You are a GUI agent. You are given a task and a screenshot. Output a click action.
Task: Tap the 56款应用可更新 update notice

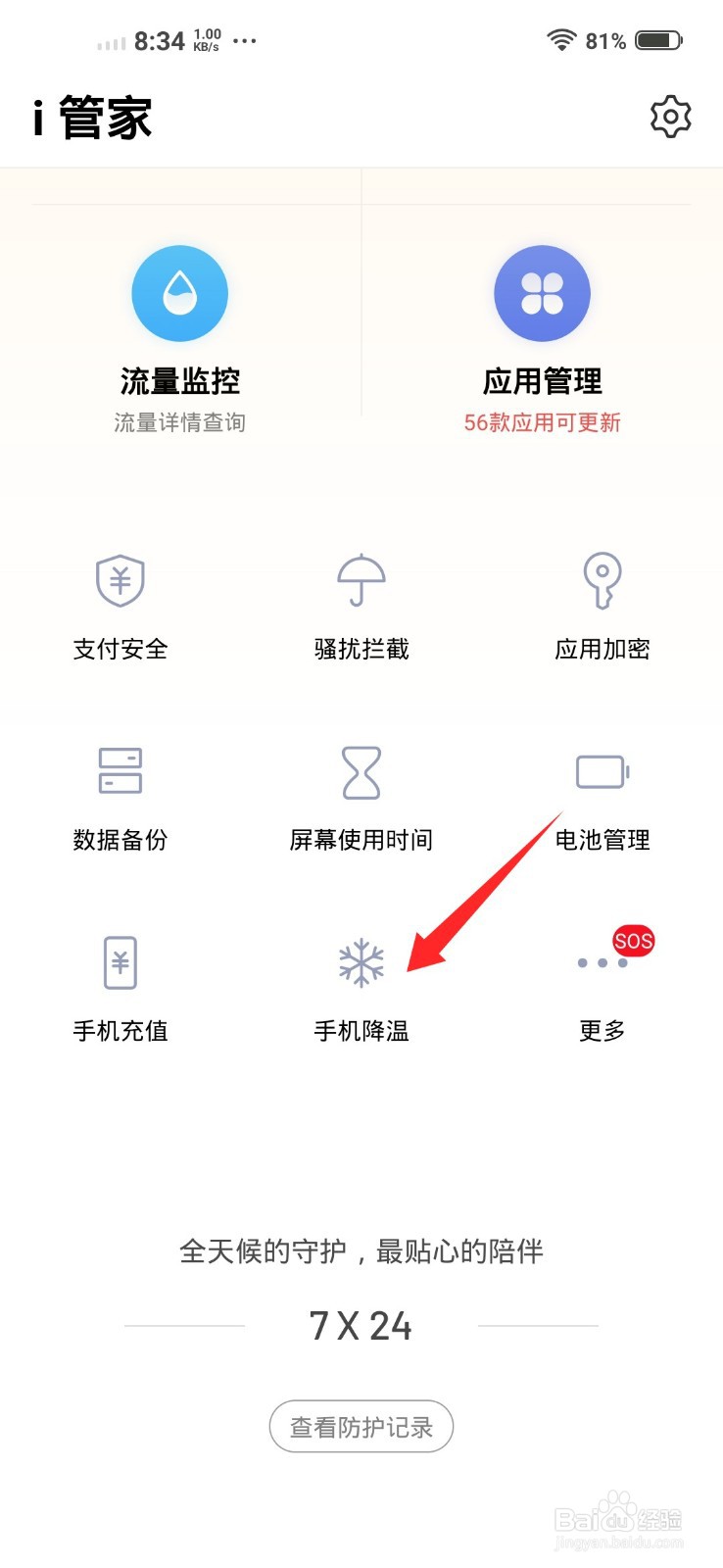point(542,421)
